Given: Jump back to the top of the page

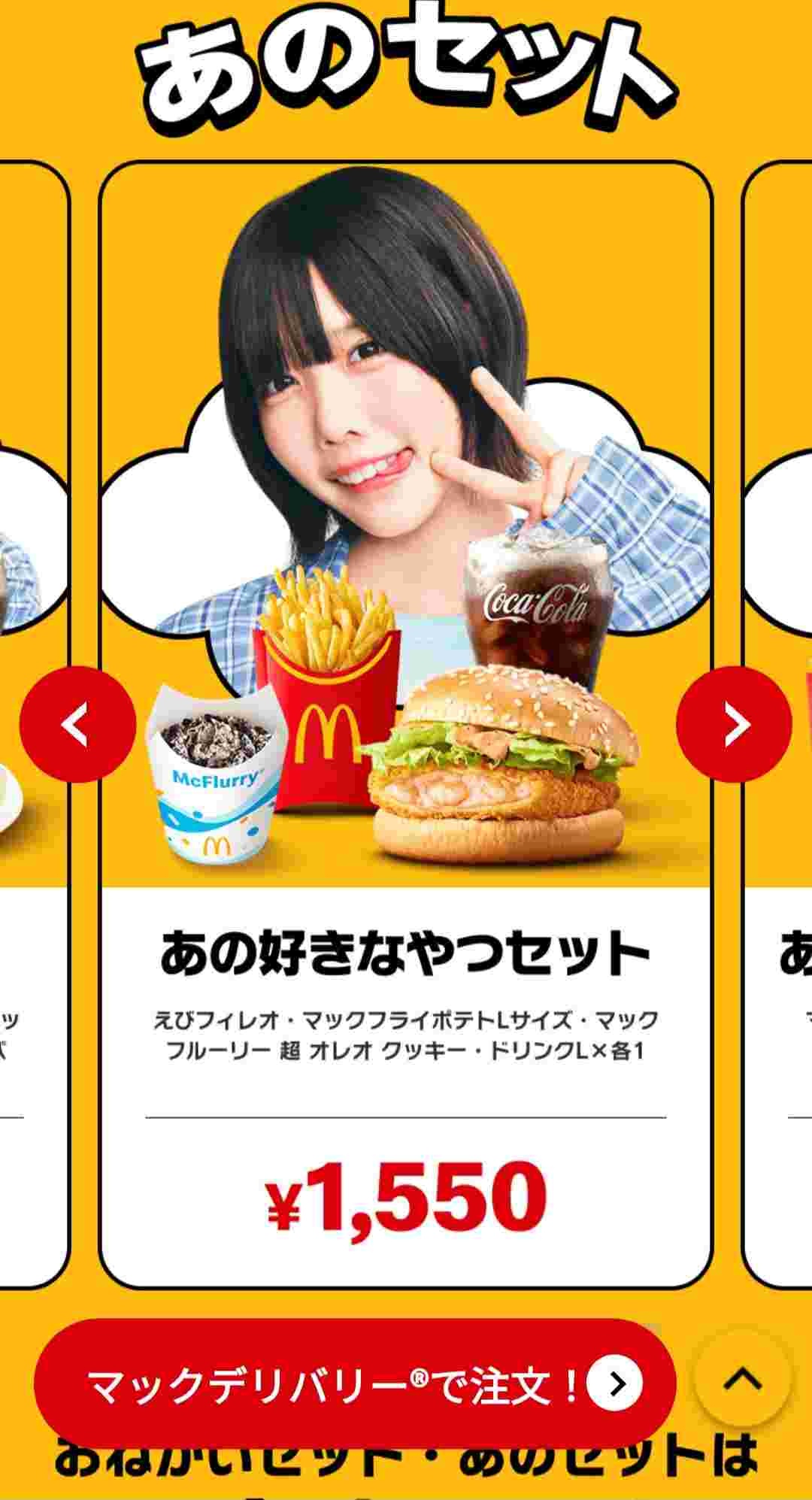Looking at the screenshot, I should [743, 1377].
